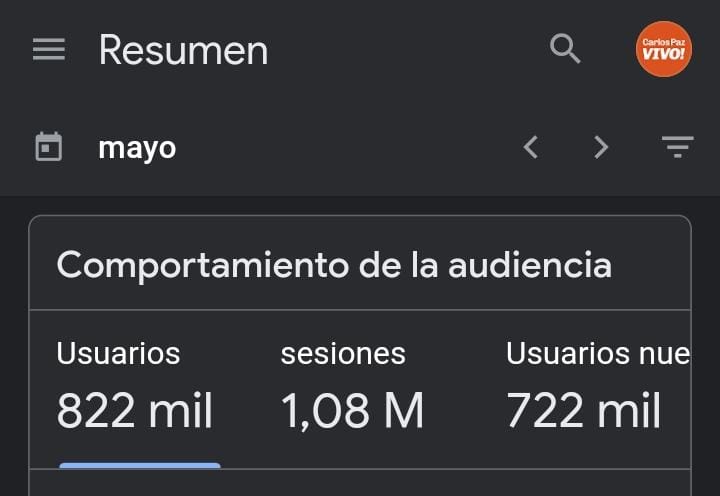Go to the next month
This screenshot has width=720, height=496.
(x=601, y=148)
